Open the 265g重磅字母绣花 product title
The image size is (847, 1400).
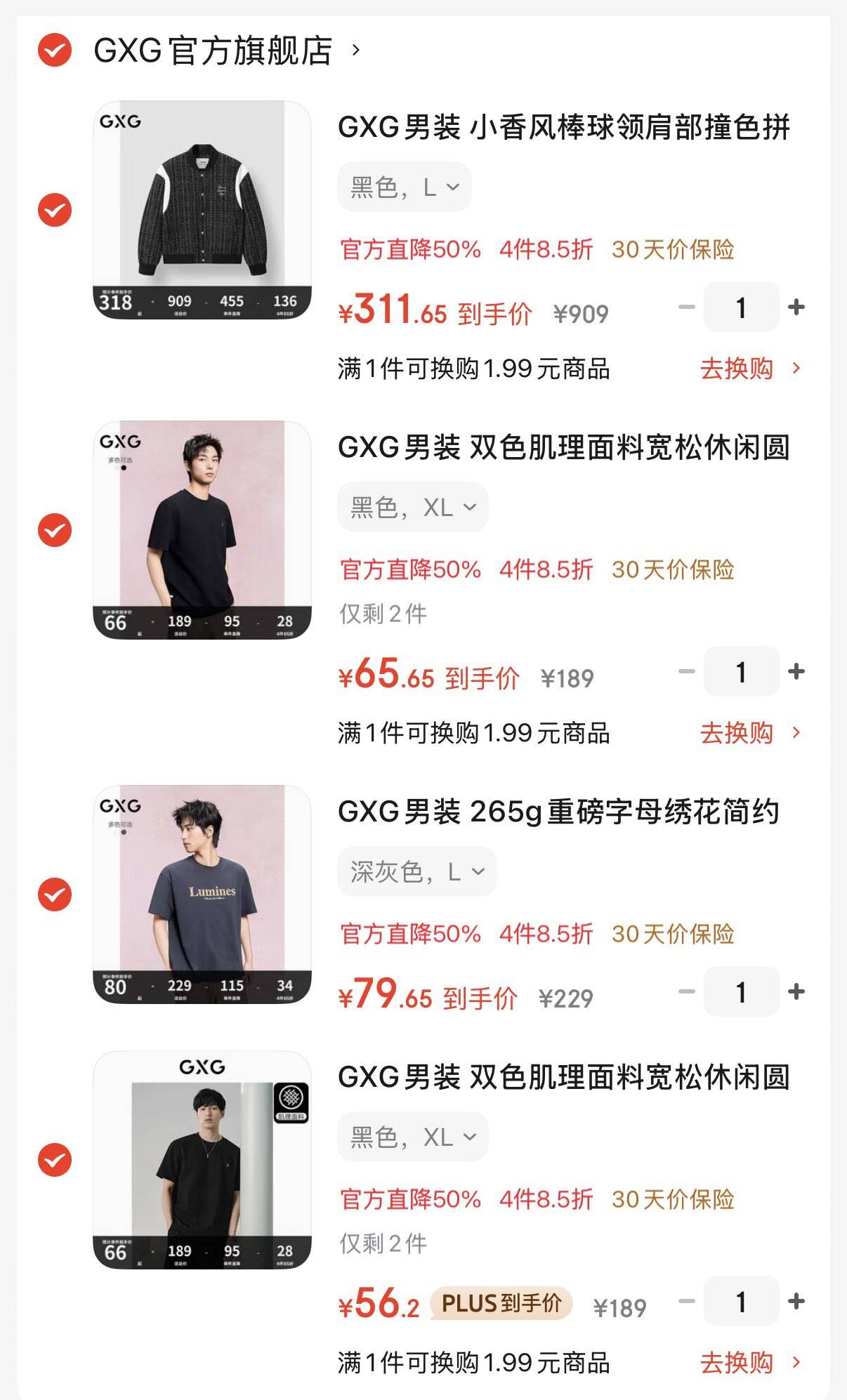558,812
